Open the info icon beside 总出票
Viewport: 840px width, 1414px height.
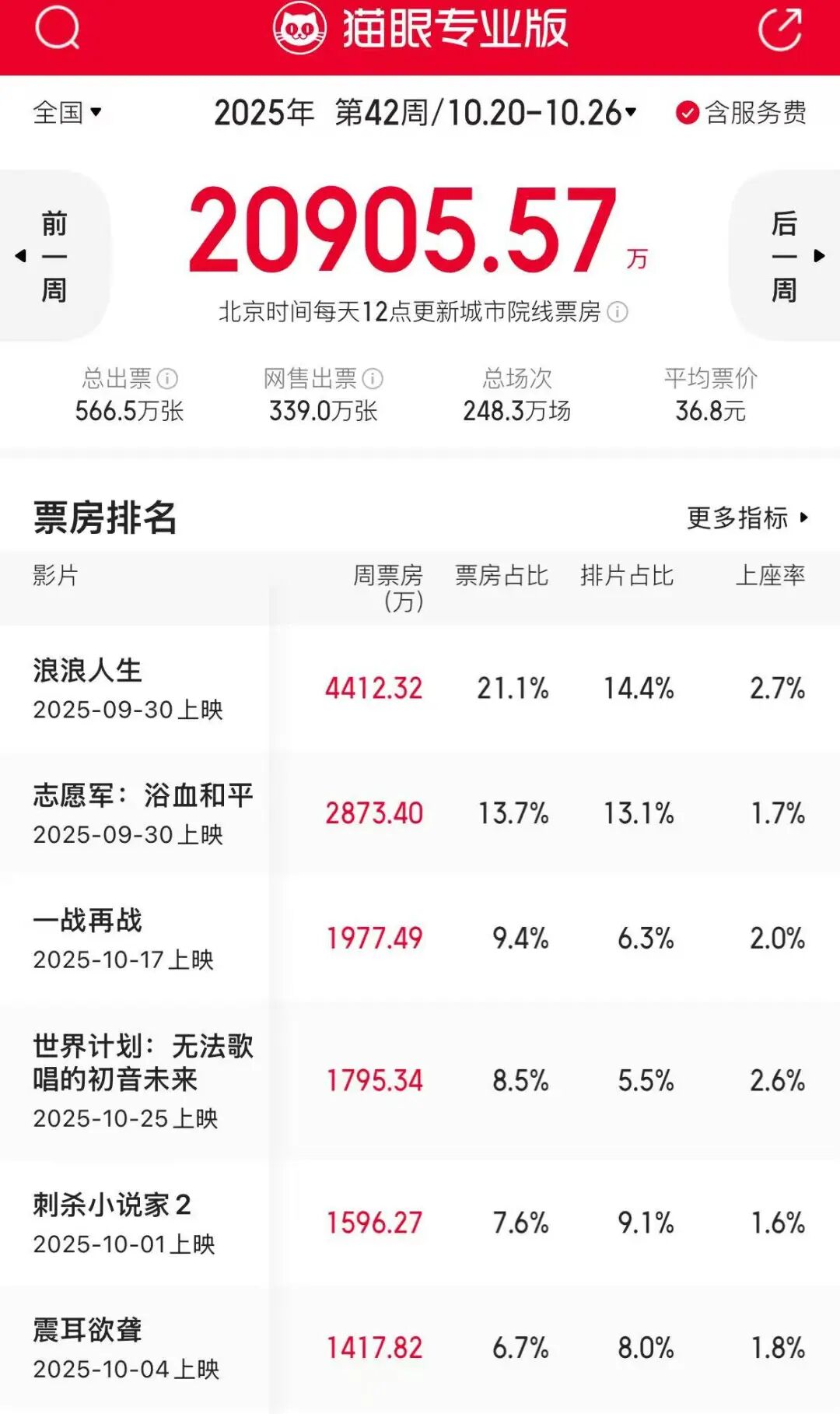pyautogui.click(x=166, y=379)
